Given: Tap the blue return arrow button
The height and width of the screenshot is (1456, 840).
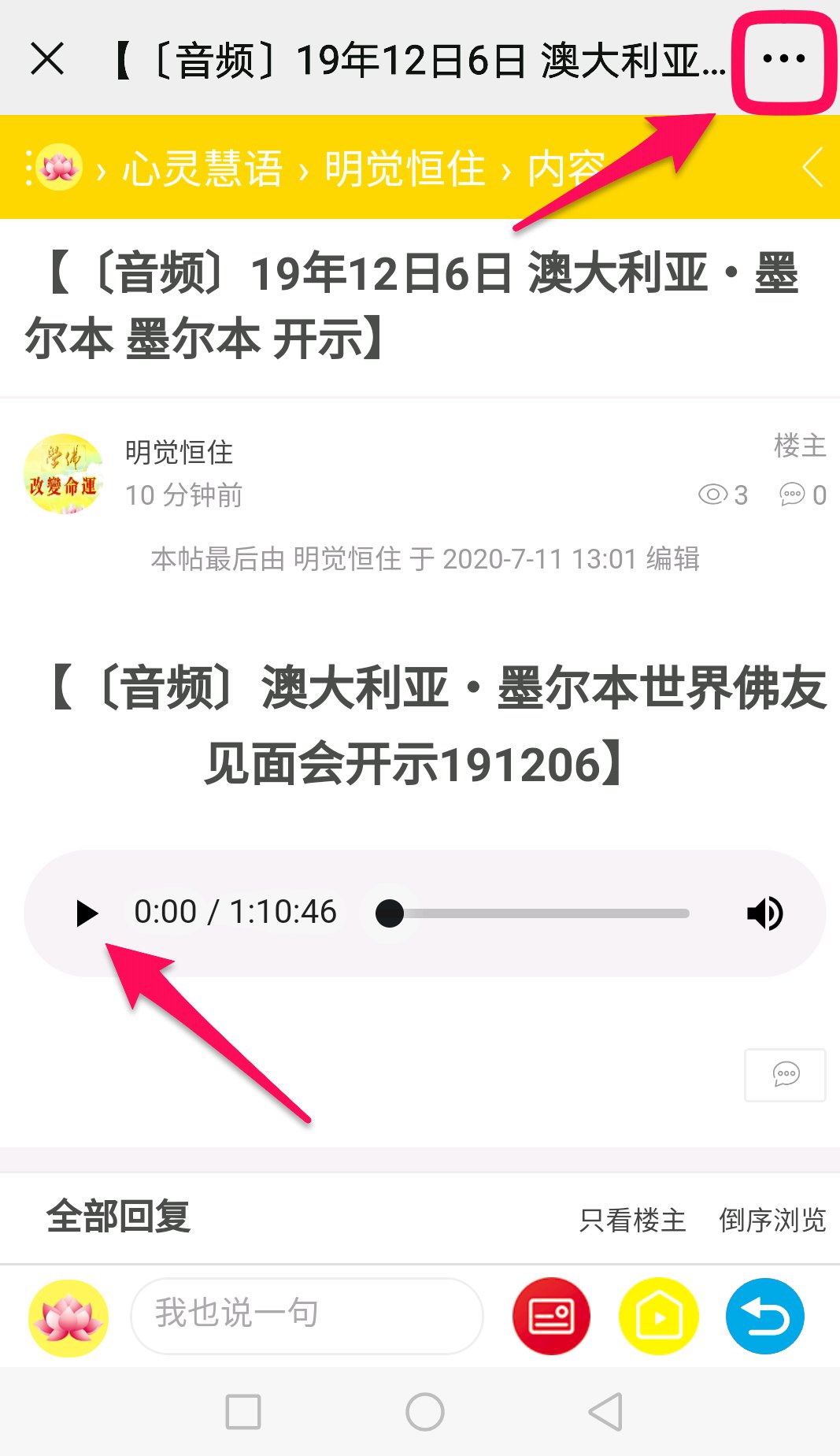Looking at the screenshot, I should [x=764, y=1316].
